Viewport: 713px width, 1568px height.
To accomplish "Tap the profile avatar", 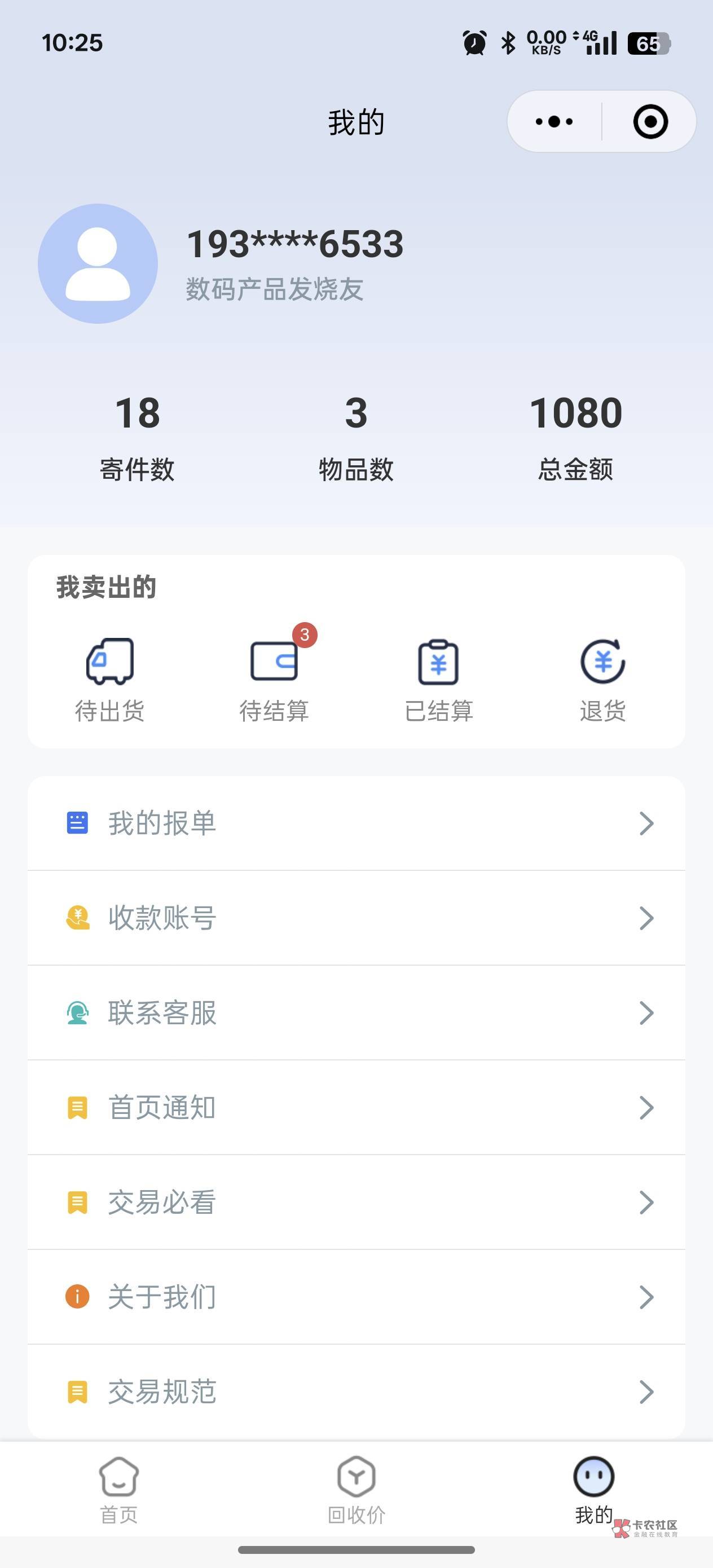I will pos(98,263).
